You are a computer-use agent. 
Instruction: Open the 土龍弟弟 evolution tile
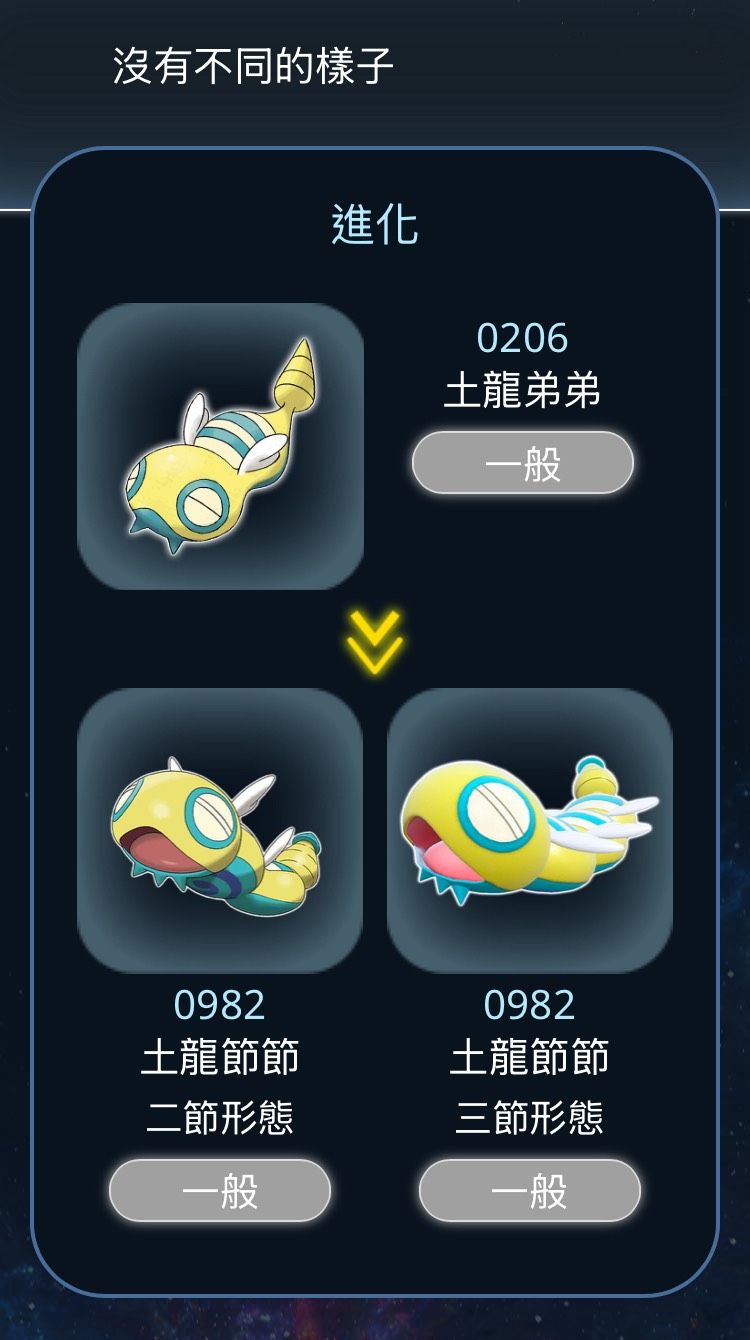220,446
